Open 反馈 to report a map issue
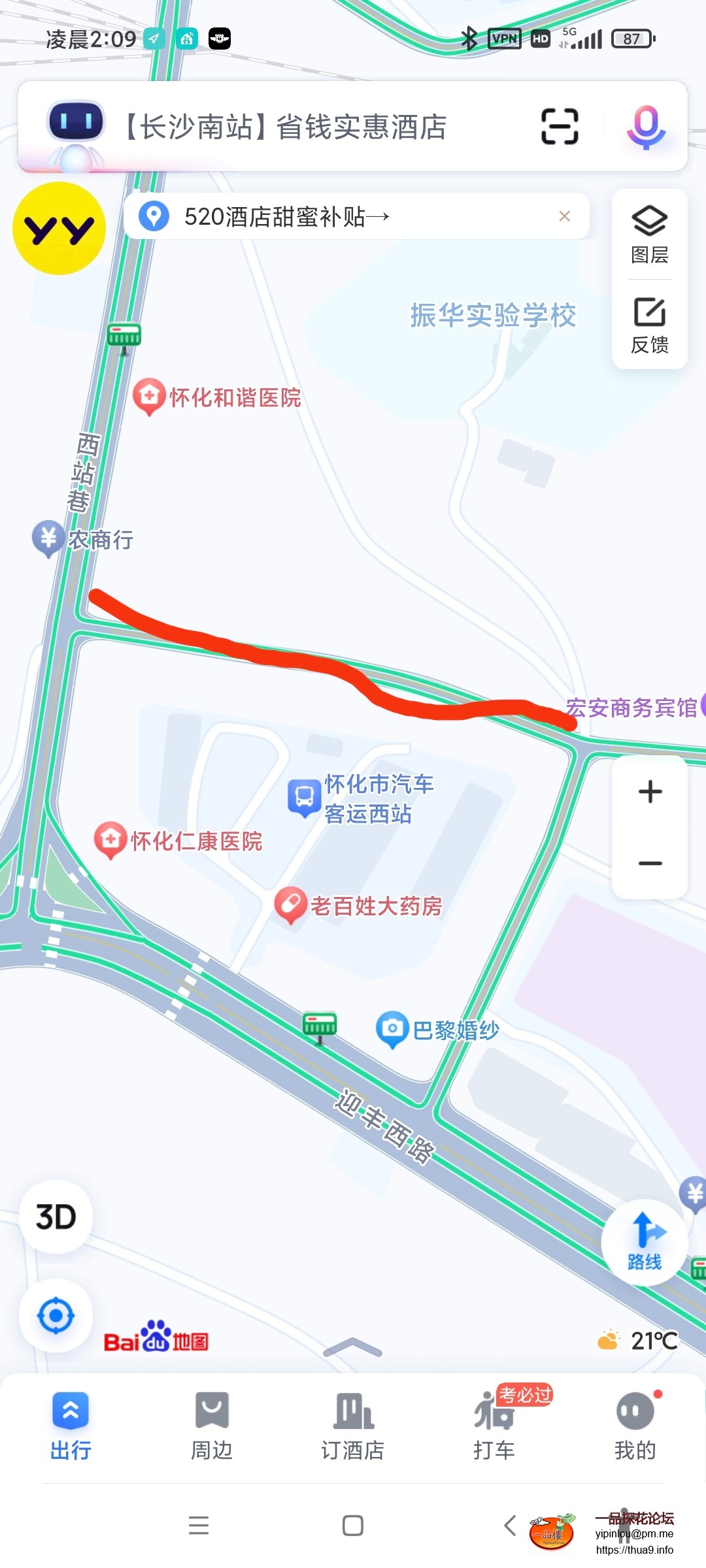This screenshot has height=1568, width=706. coord(649,325)
